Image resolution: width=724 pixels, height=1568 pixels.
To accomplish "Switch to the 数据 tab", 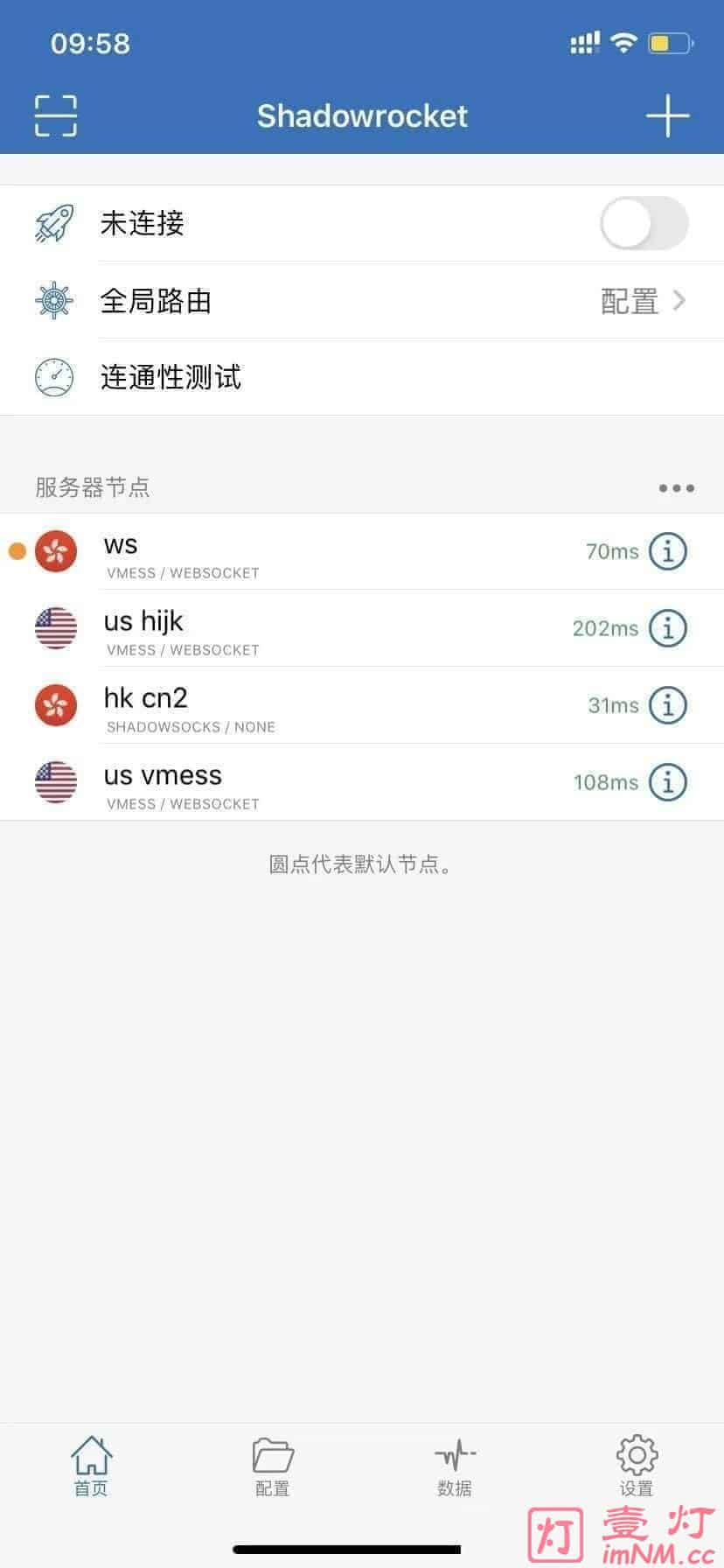I will click(455, 1466).
